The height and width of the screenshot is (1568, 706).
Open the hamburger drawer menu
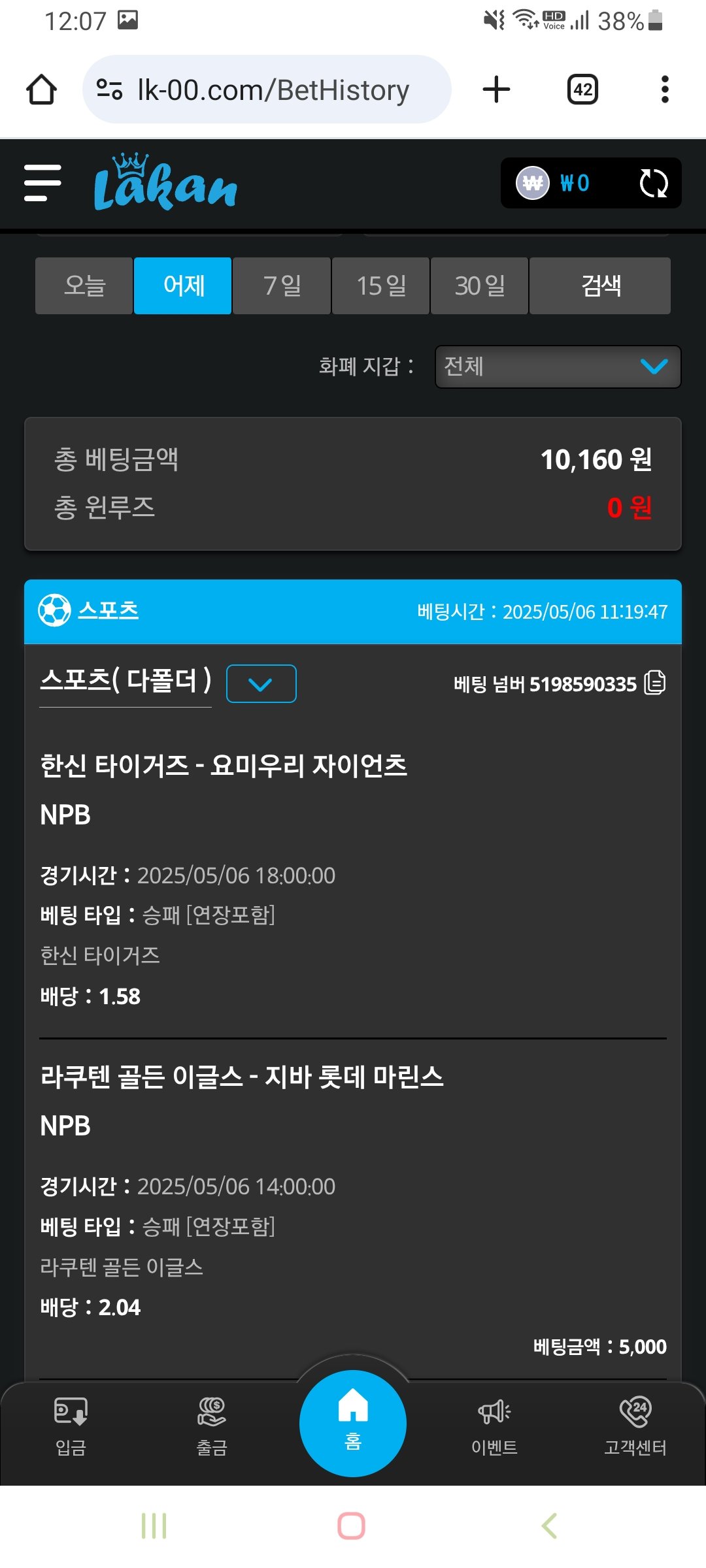(x=42, y=183)
